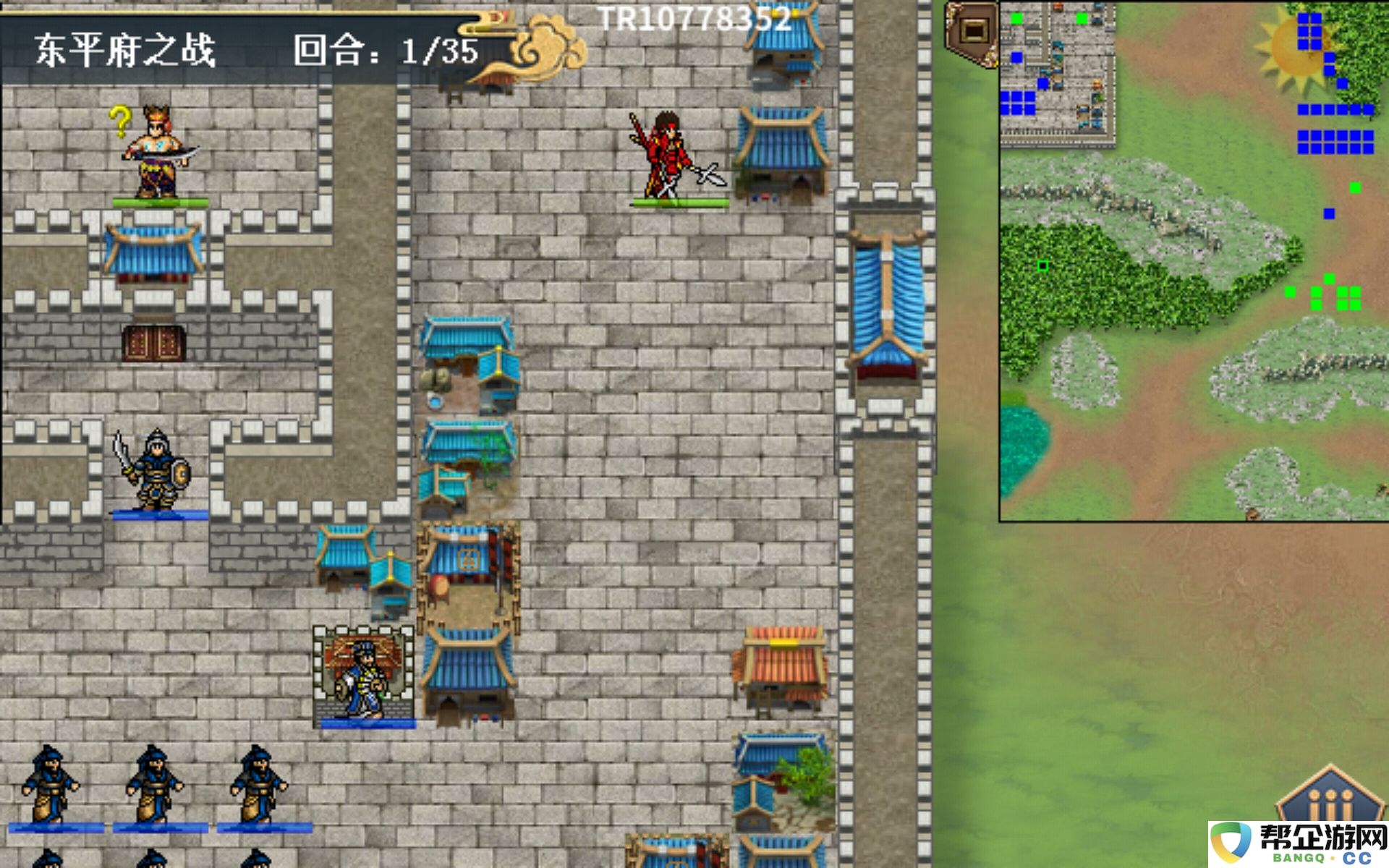Image resolution: width=1389 pixels, height=868 pixels.
Task: Open the pavilion menu button at bottom right
Action: [1330, 799]
